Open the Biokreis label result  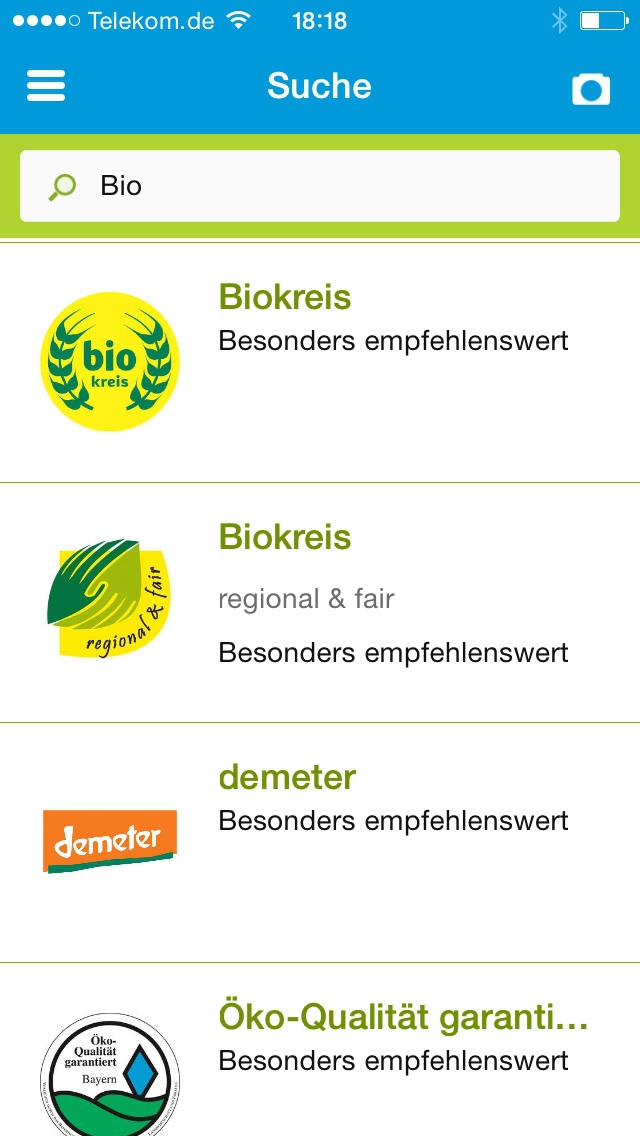(320, 362)
